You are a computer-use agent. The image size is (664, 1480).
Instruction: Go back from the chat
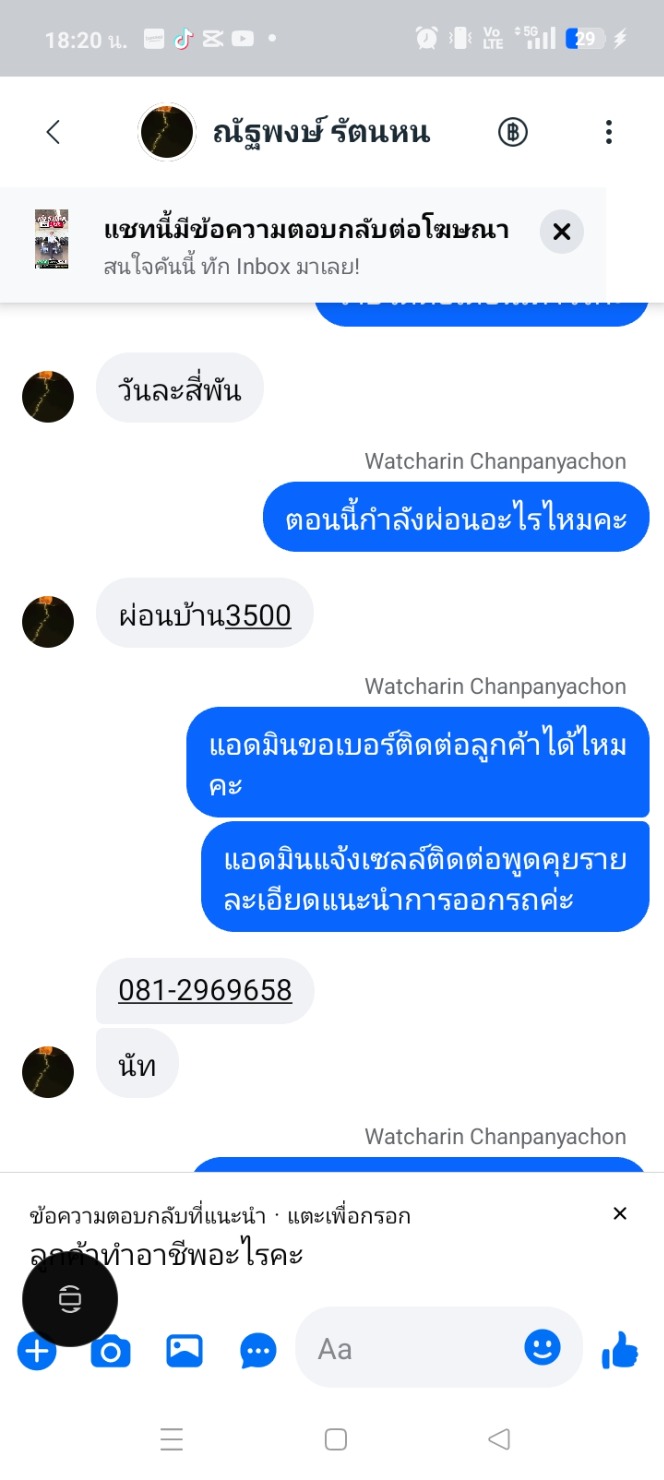pyautogui.click(x=53, y=132)
